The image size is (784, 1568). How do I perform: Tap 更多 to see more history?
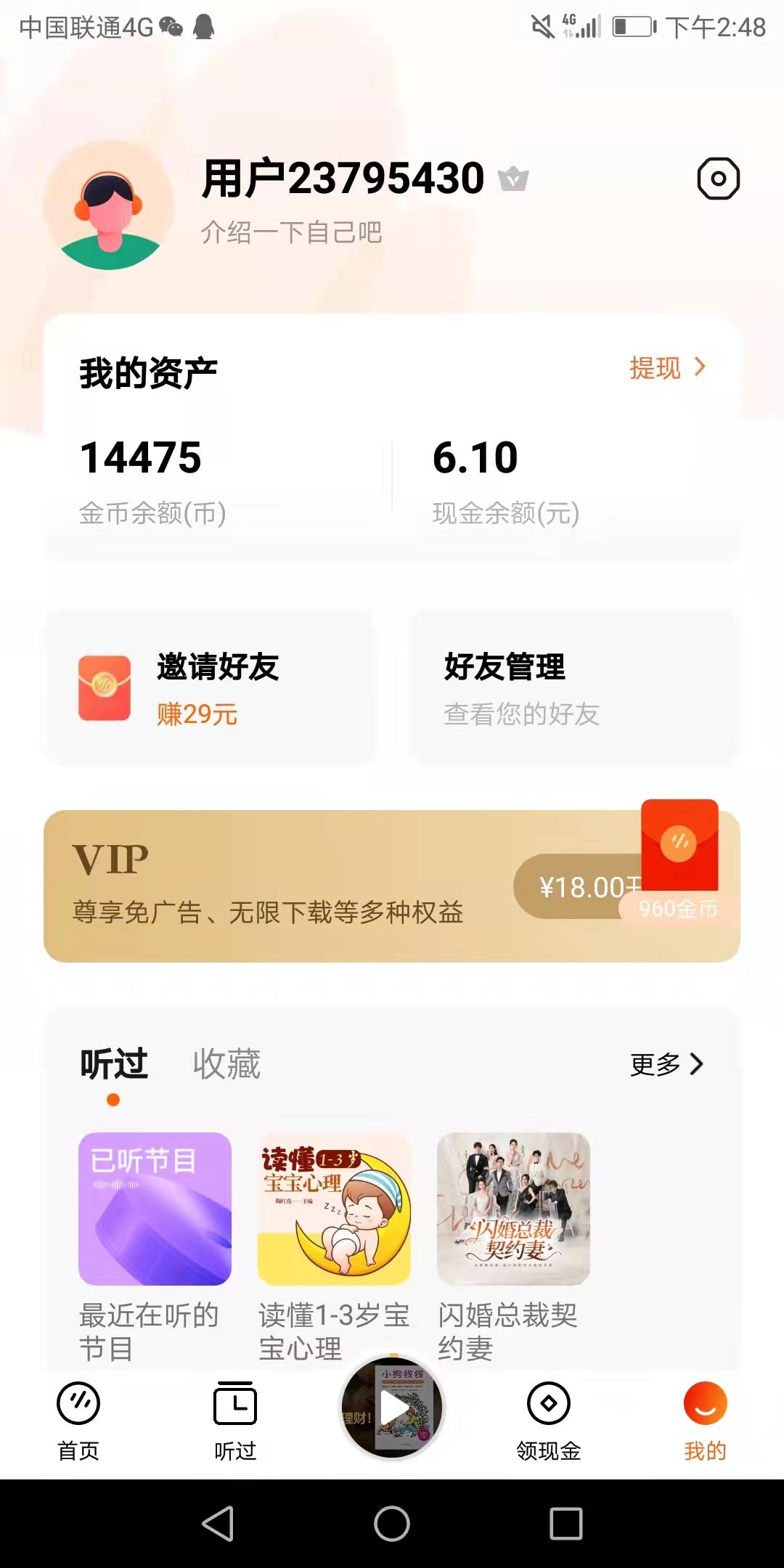pos(666,1064)
